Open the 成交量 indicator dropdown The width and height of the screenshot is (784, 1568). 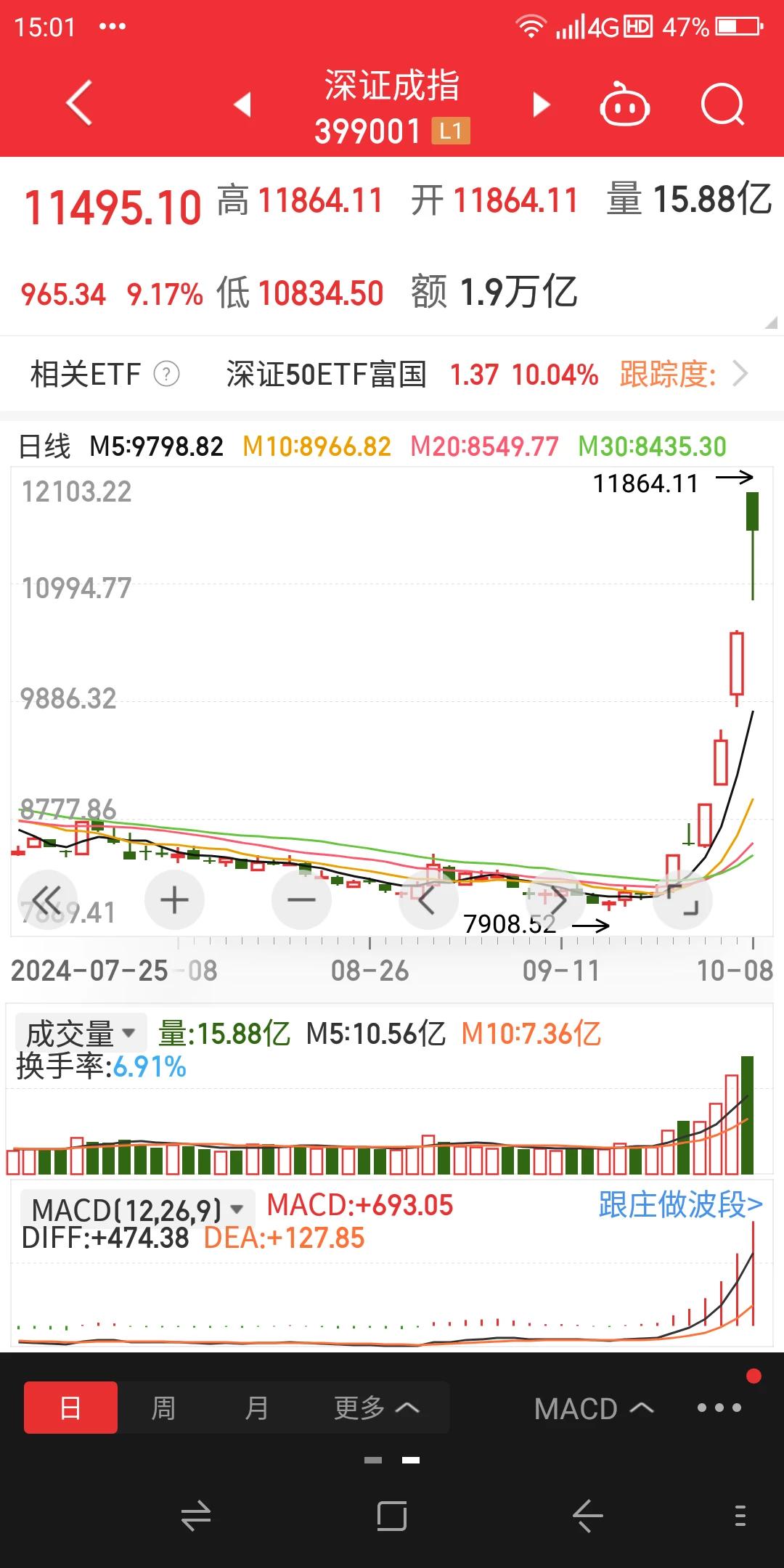[81, 1033]
